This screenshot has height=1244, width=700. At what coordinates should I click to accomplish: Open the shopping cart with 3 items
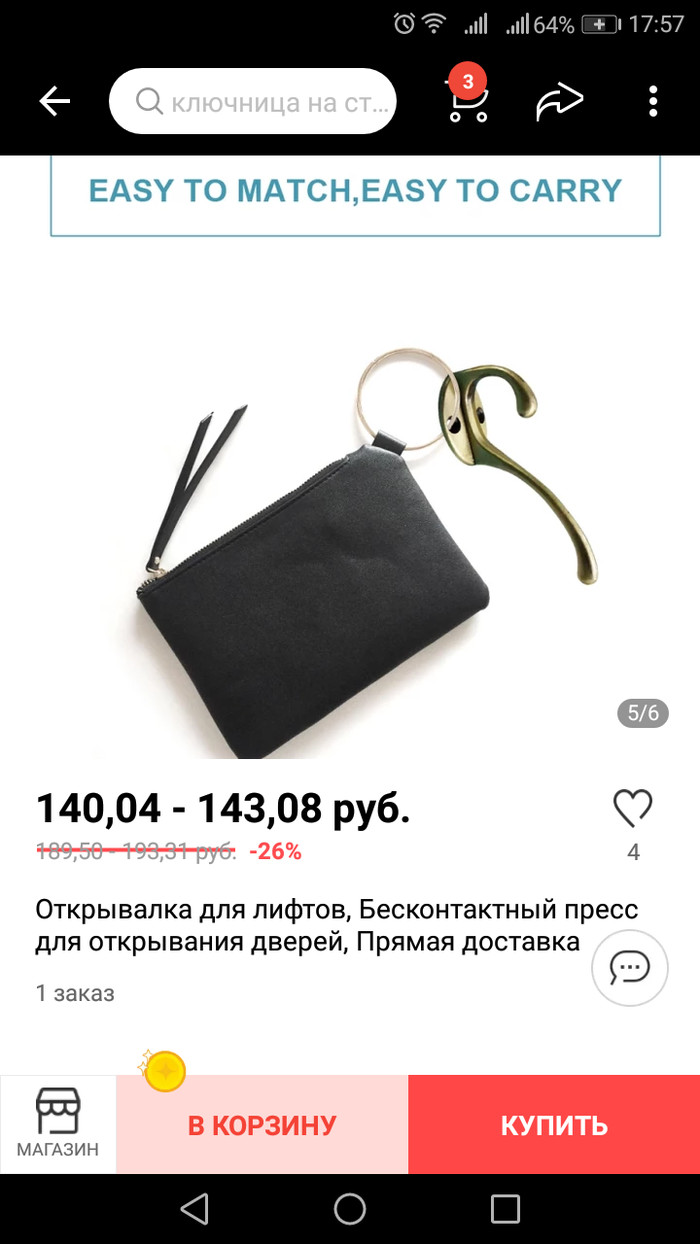click(x=467, y=100)
